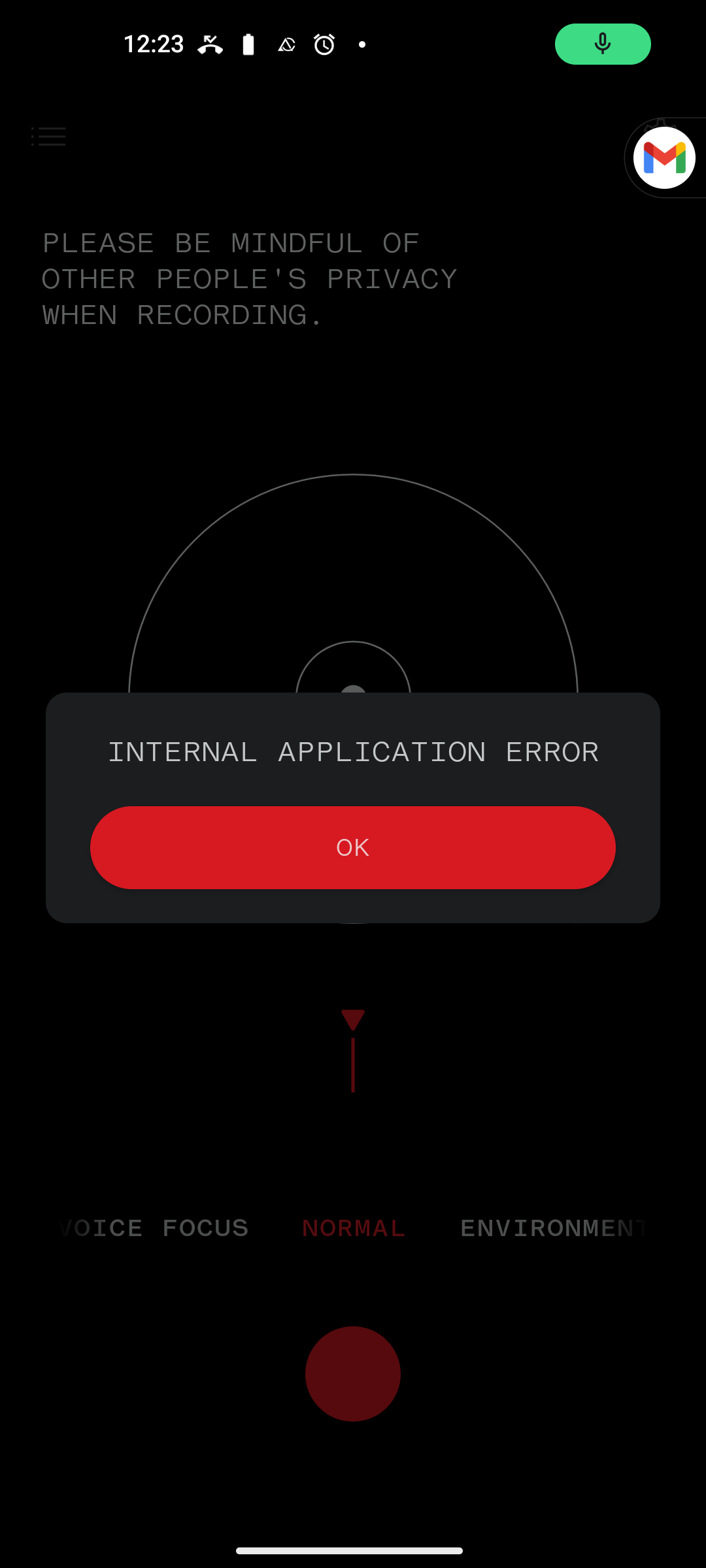Image resolution: width=706 pixels, height=1568 pixels.
Task: Tap the battery icon in the status bar
Action: click(249, 44)
